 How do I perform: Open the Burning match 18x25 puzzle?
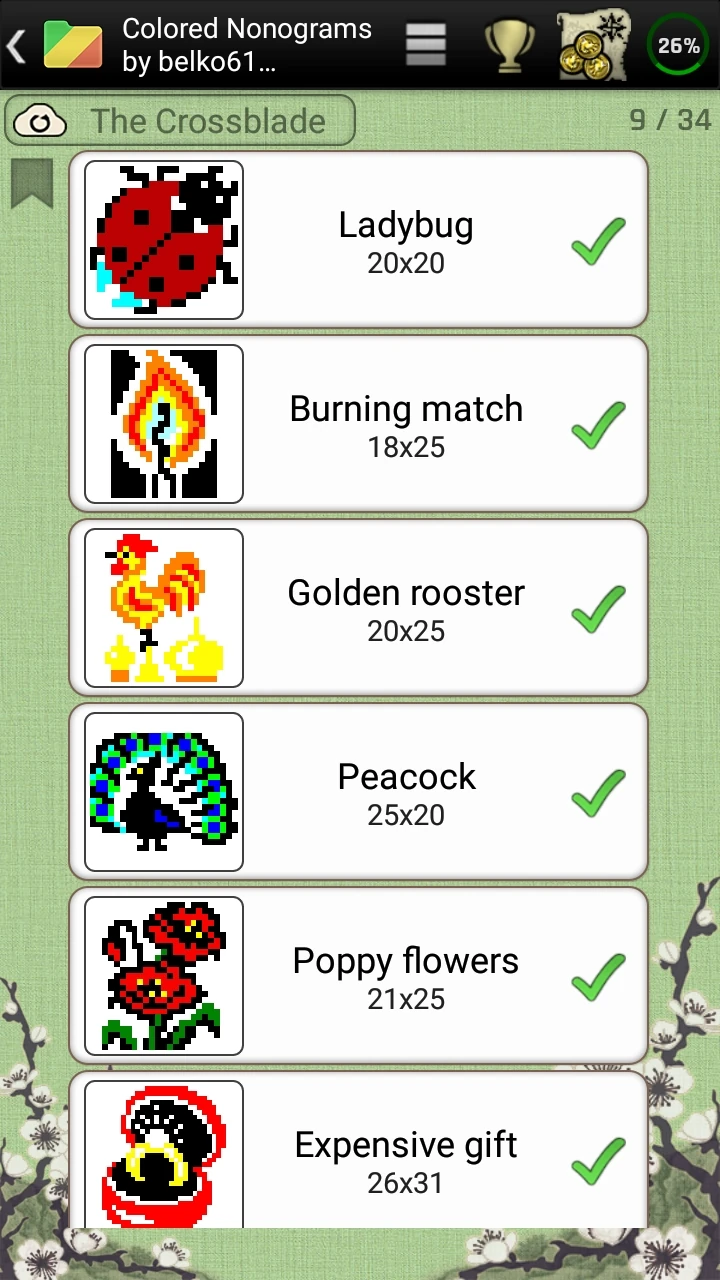point(358,424)
